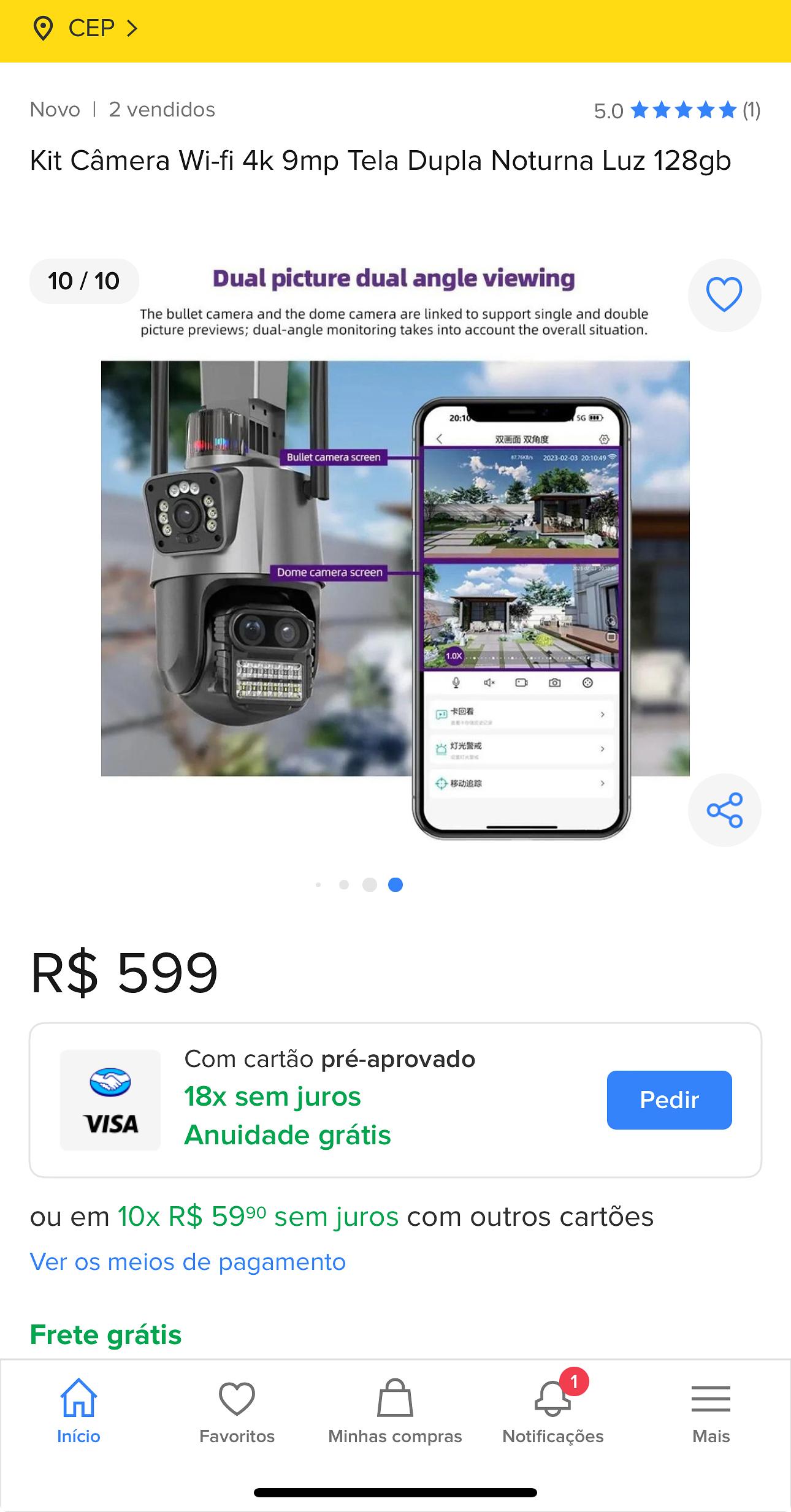Add this camera kit to favorites
This screenshot has height=1512, width=791.
(x=724, y=295)
